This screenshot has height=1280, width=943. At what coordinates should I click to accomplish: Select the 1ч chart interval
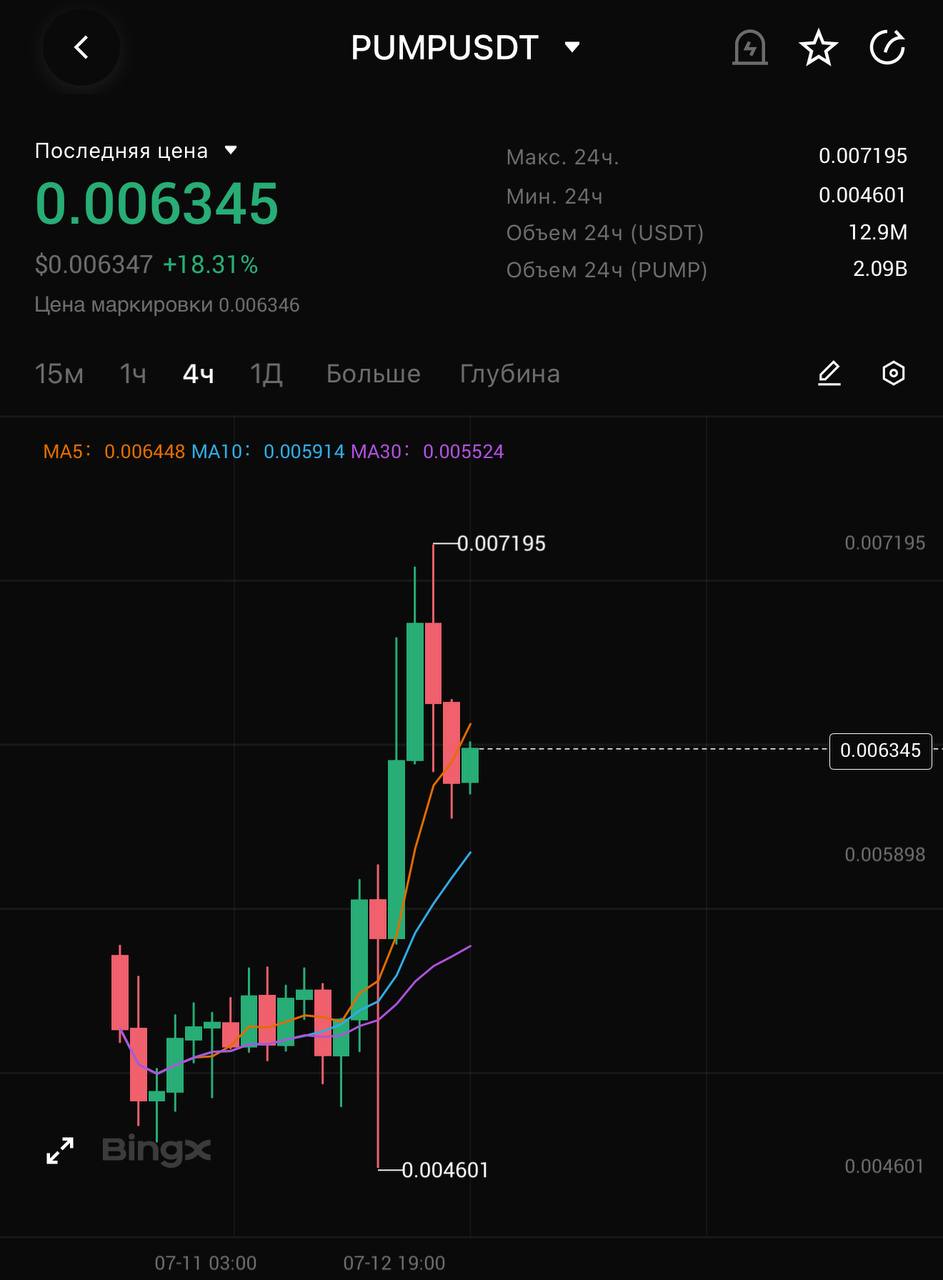pyautogui.click(x=133, y=374)
